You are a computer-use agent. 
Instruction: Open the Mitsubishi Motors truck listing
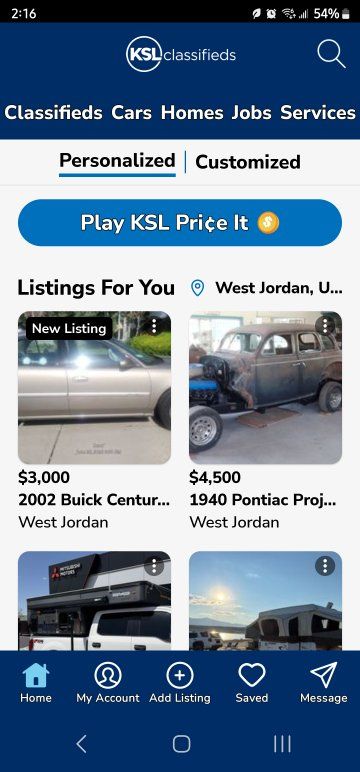(x=95, y=601)
